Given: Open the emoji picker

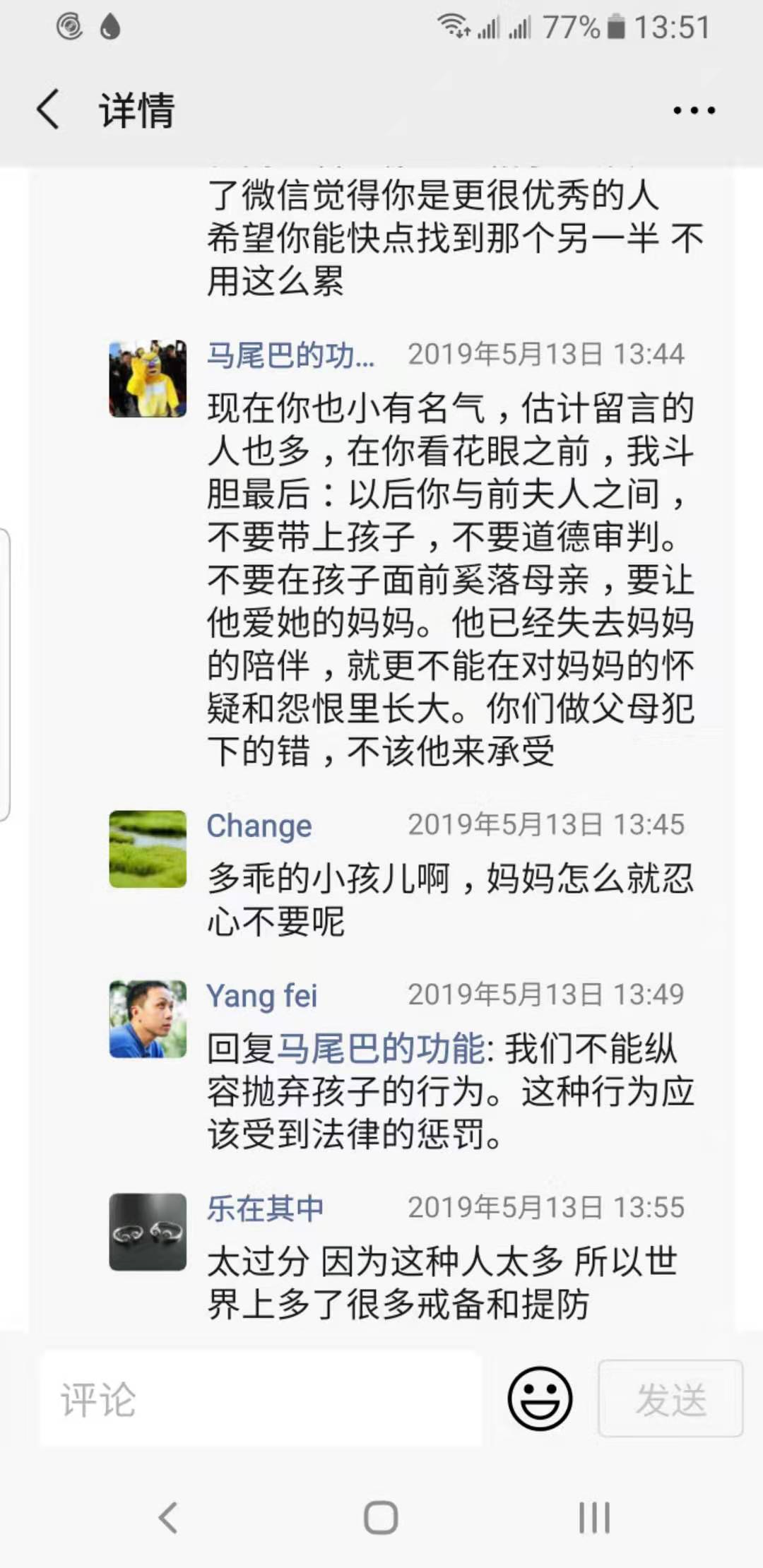Looking at the screenshot, I should point(540,1399).
